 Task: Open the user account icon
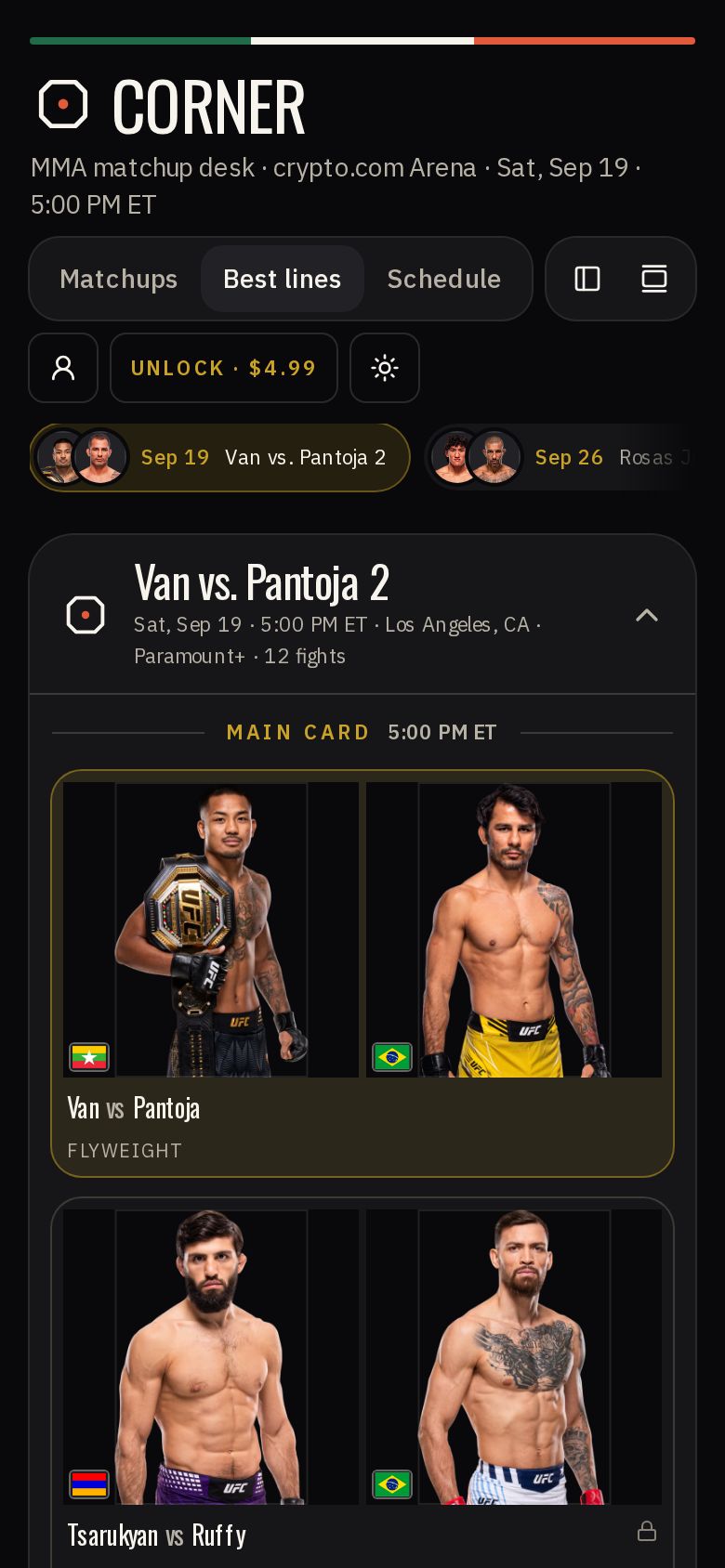pos(63,368)
